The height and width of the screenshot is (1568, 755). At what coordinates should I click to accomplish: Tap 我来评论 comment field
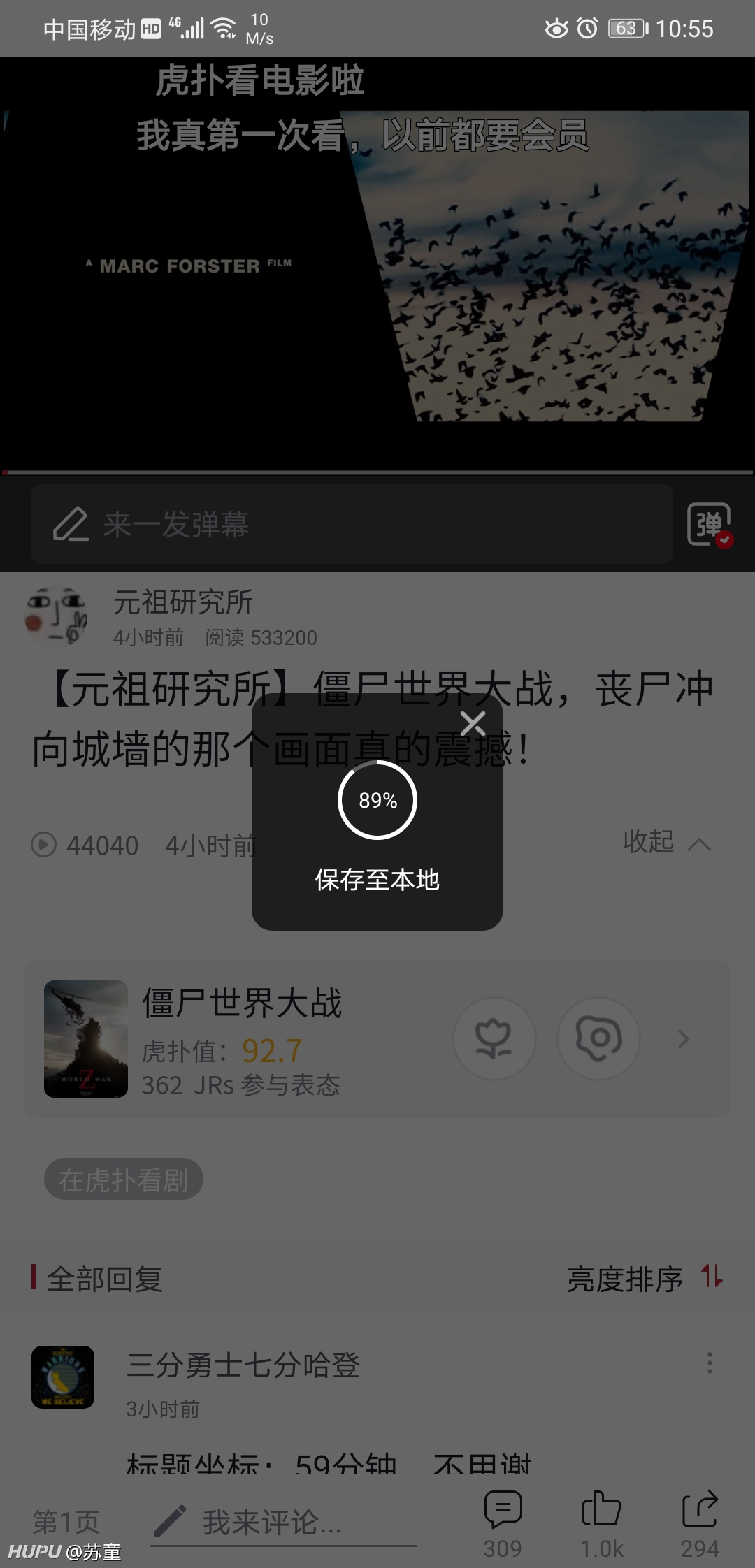point(283,1522)
